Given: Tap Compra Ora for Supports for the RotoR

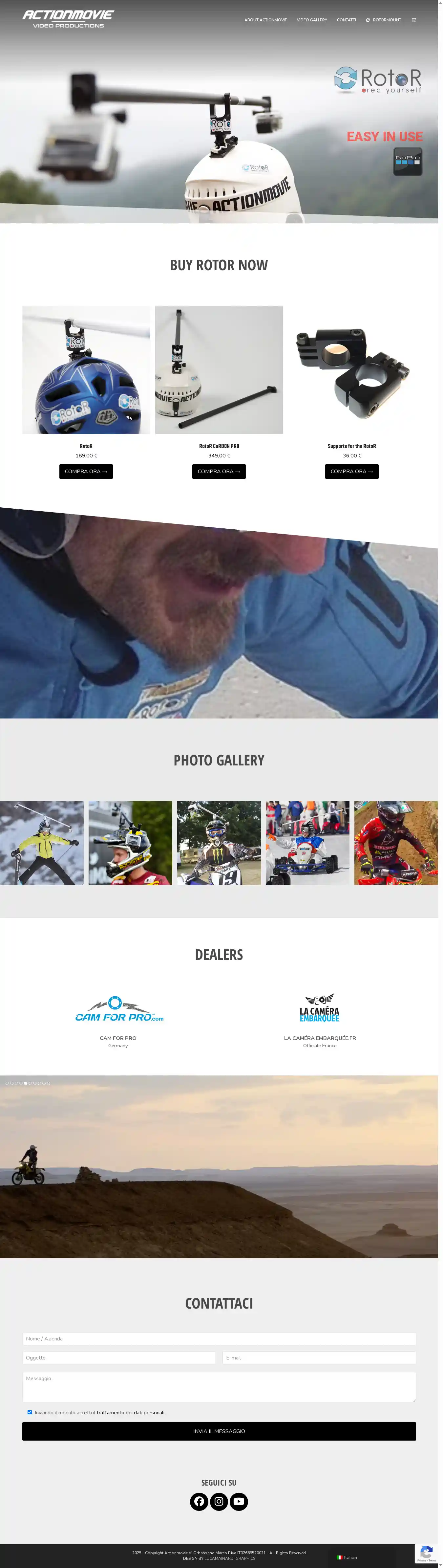Looking at the screenshot, I should click(x=351, y=471).
